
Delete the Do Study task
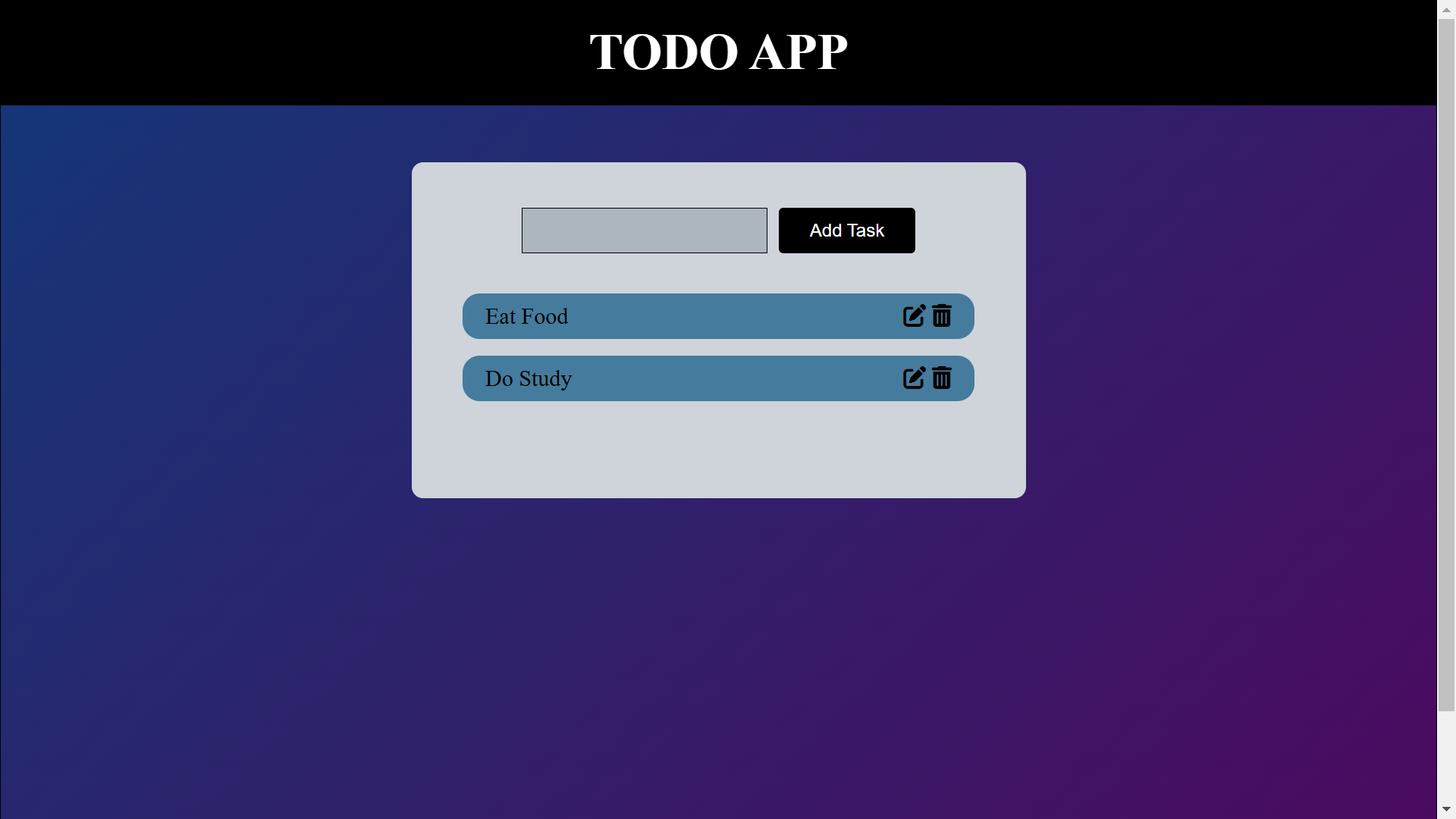click(x=942, y=378)
